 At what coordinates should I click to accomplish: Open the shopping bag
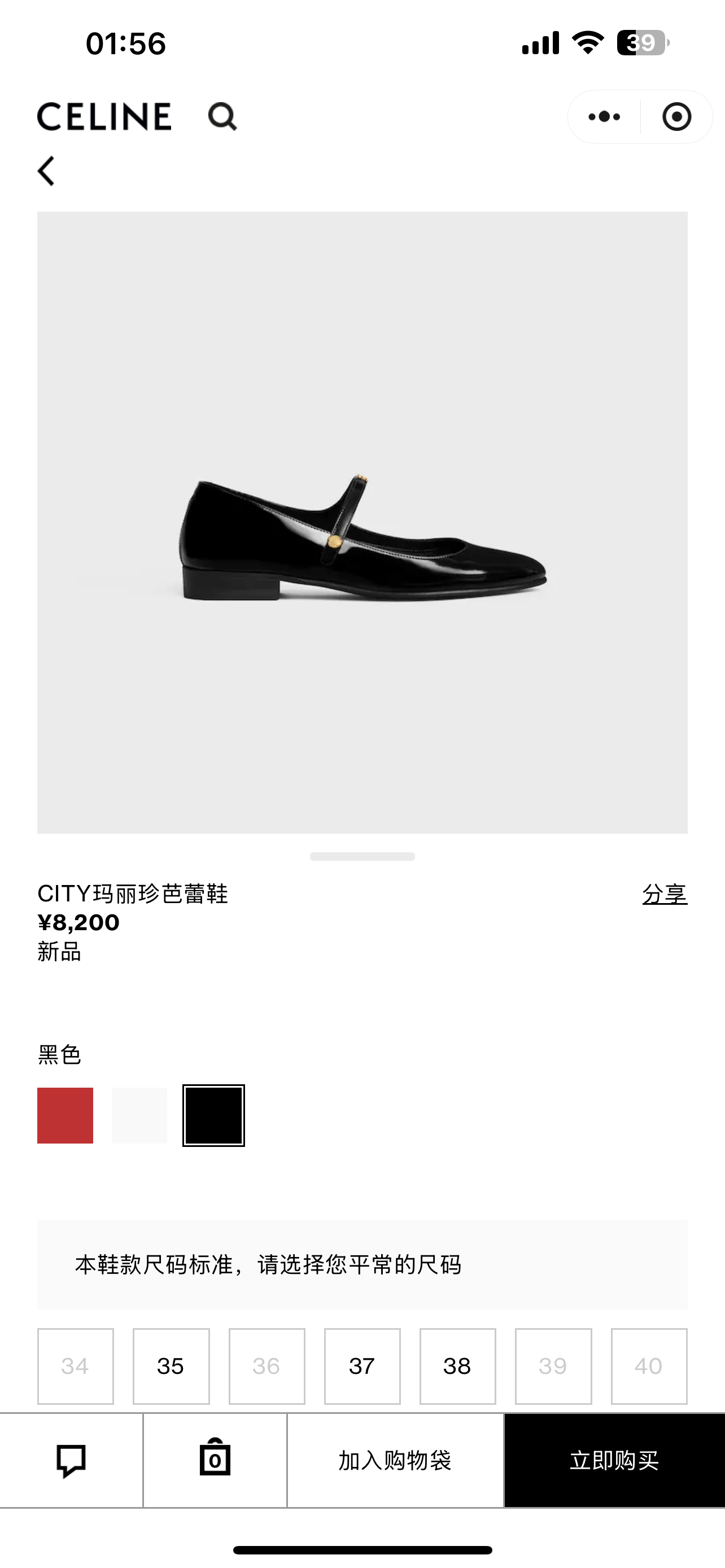[215, 1460]
